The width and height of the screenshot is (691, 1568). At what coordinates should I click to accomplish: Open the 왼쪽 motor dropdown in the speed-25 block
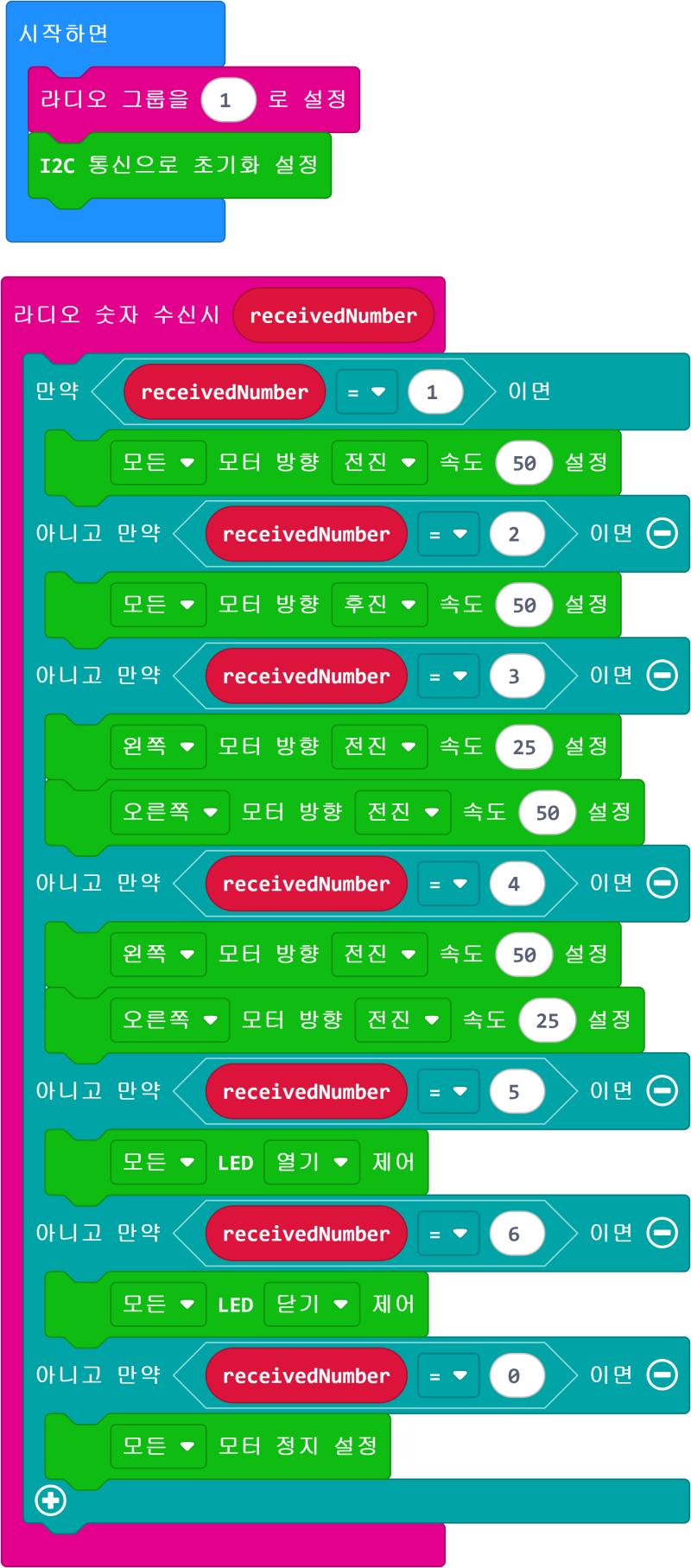(158, 746)
